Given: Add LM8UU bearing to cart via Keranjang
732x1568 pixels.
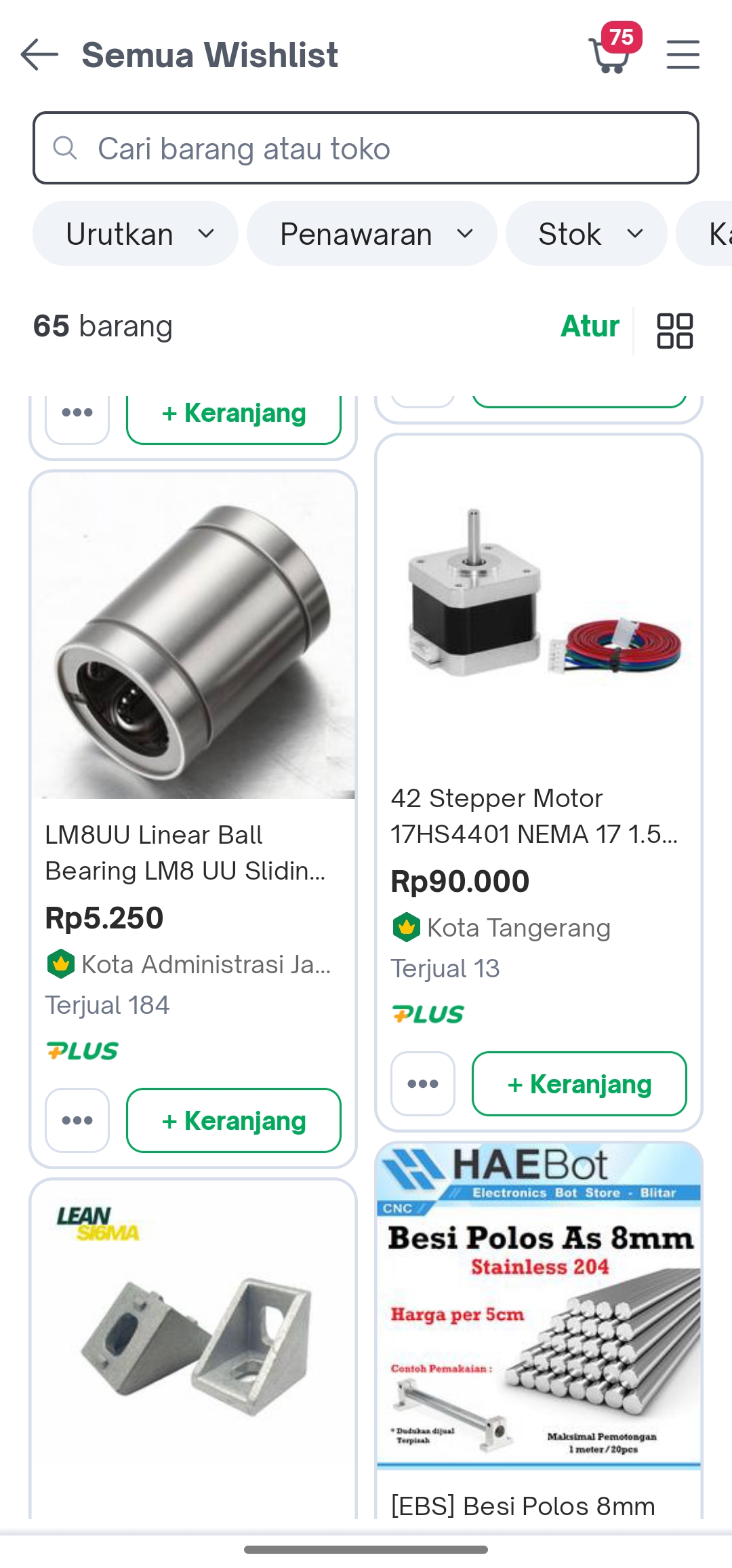Looking at the screenshot, I should coord(233,1120).
